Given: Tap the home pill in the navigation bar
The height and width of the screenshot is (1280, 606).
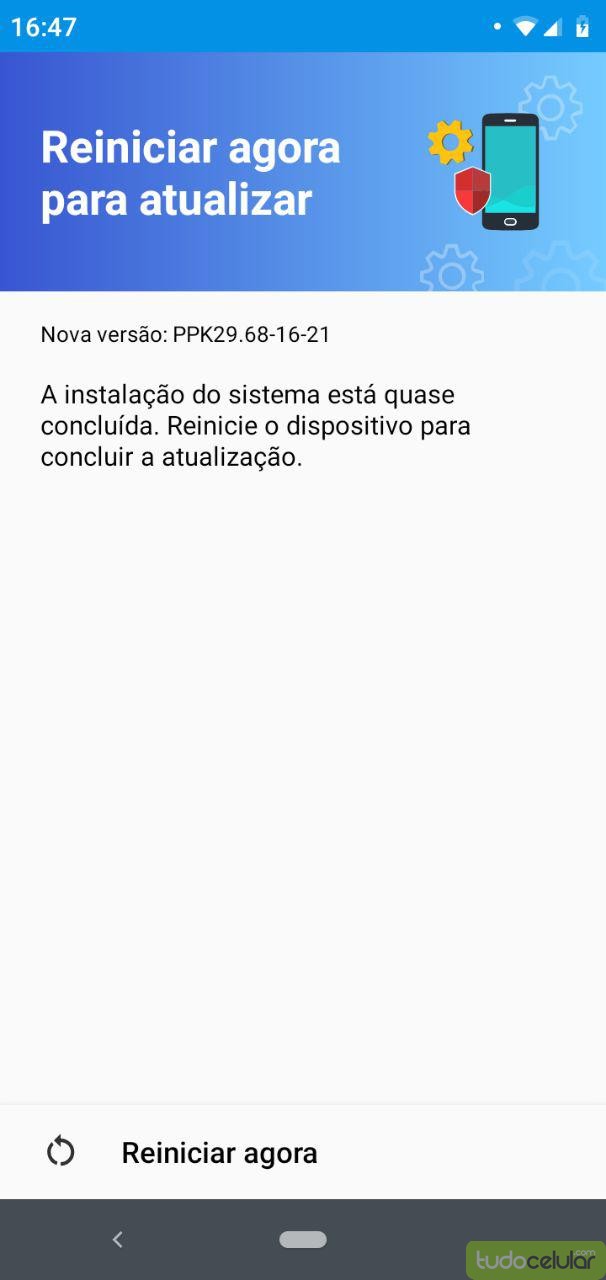Looking at the screenshot, I should [x=303, y=1240].
